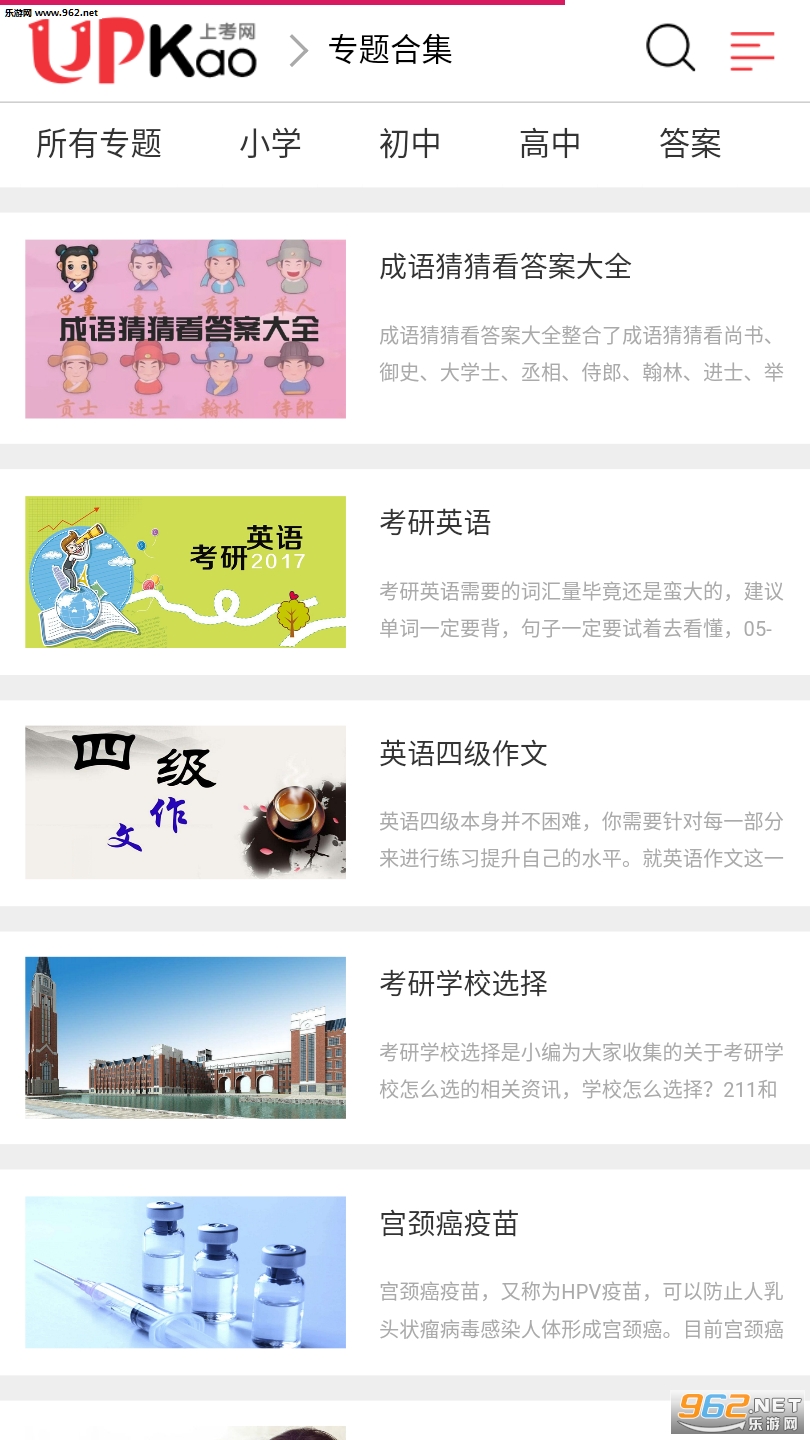View the 英语四级作文 topic
Viewport: 810px width, 1440px height.
[405, 803]
